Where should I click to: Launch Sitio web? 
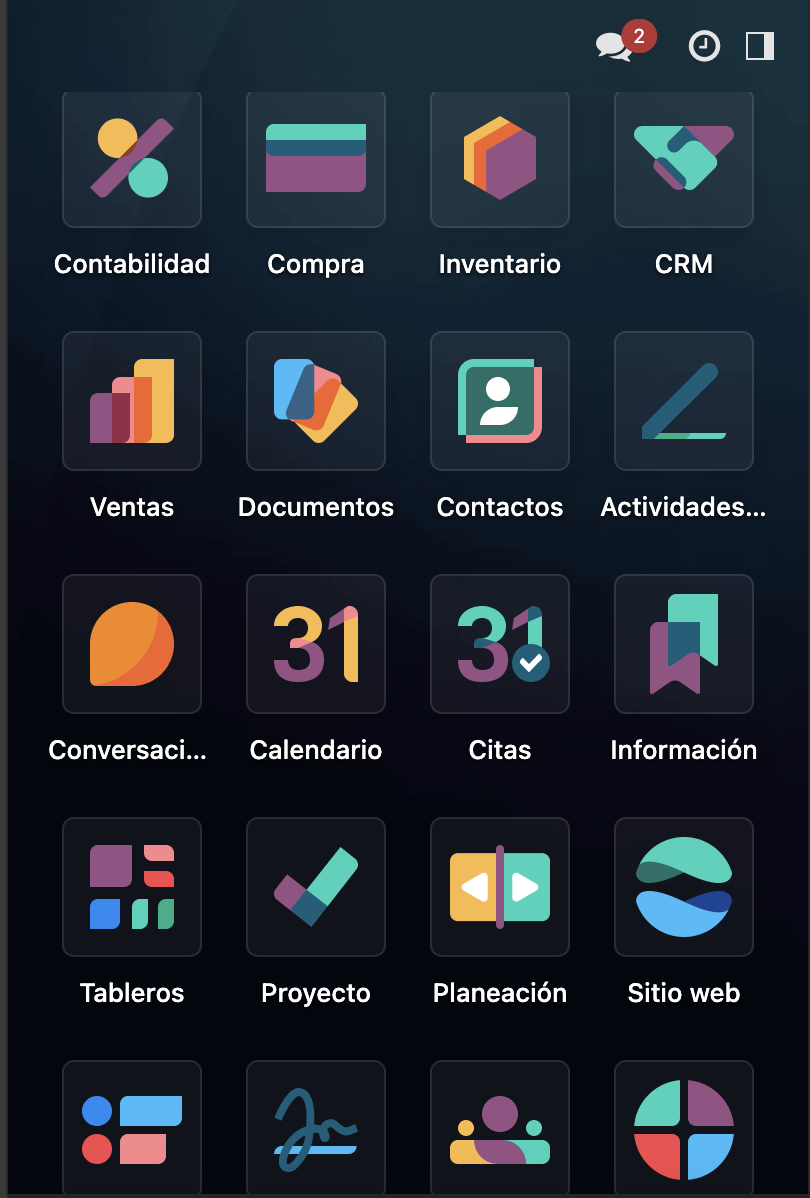click(684, 887)
